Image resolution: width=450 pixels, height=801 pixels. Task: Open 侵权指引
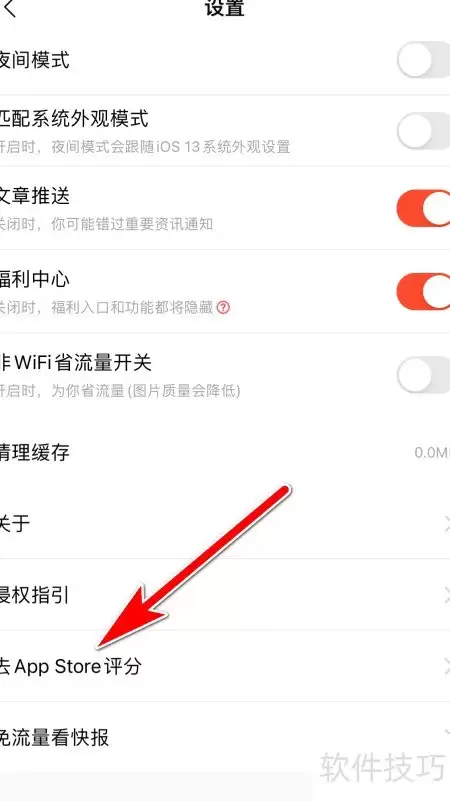[x=225, y=595]
